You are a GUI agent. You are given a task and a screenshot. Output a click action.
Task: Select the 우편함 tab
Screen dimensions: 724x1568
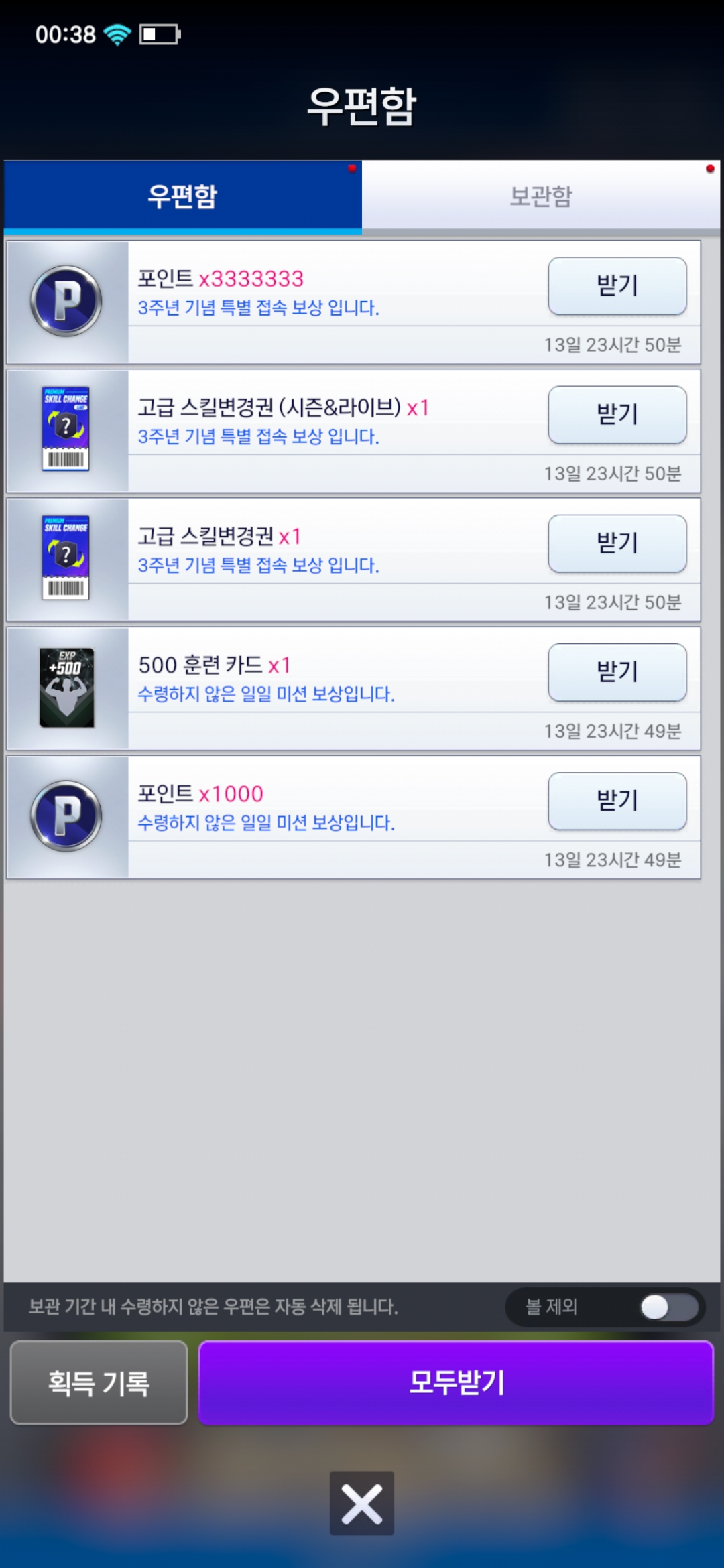[x=182, y=196]
